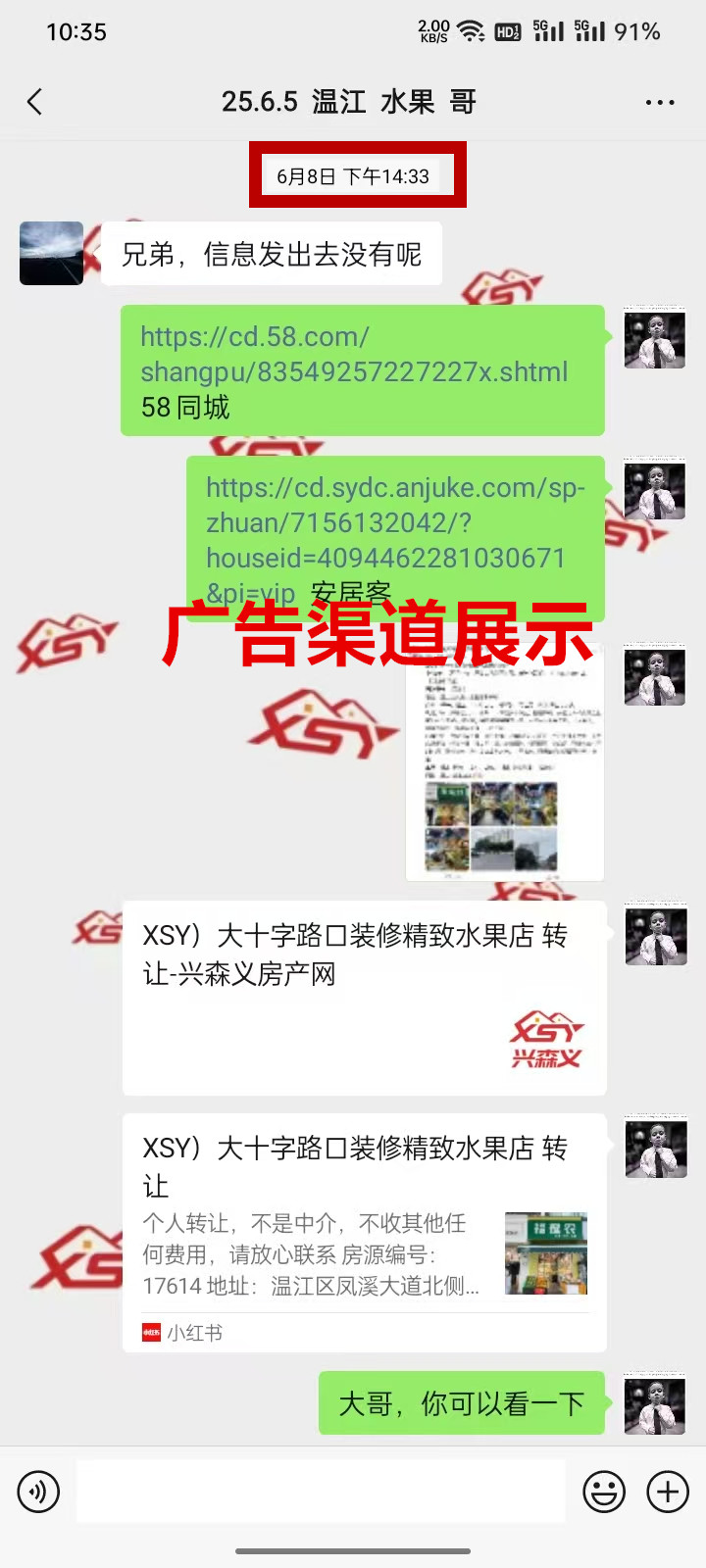Switch to voice message input
Screen dimensions: 706x1568
click(x=39, y=1492)
